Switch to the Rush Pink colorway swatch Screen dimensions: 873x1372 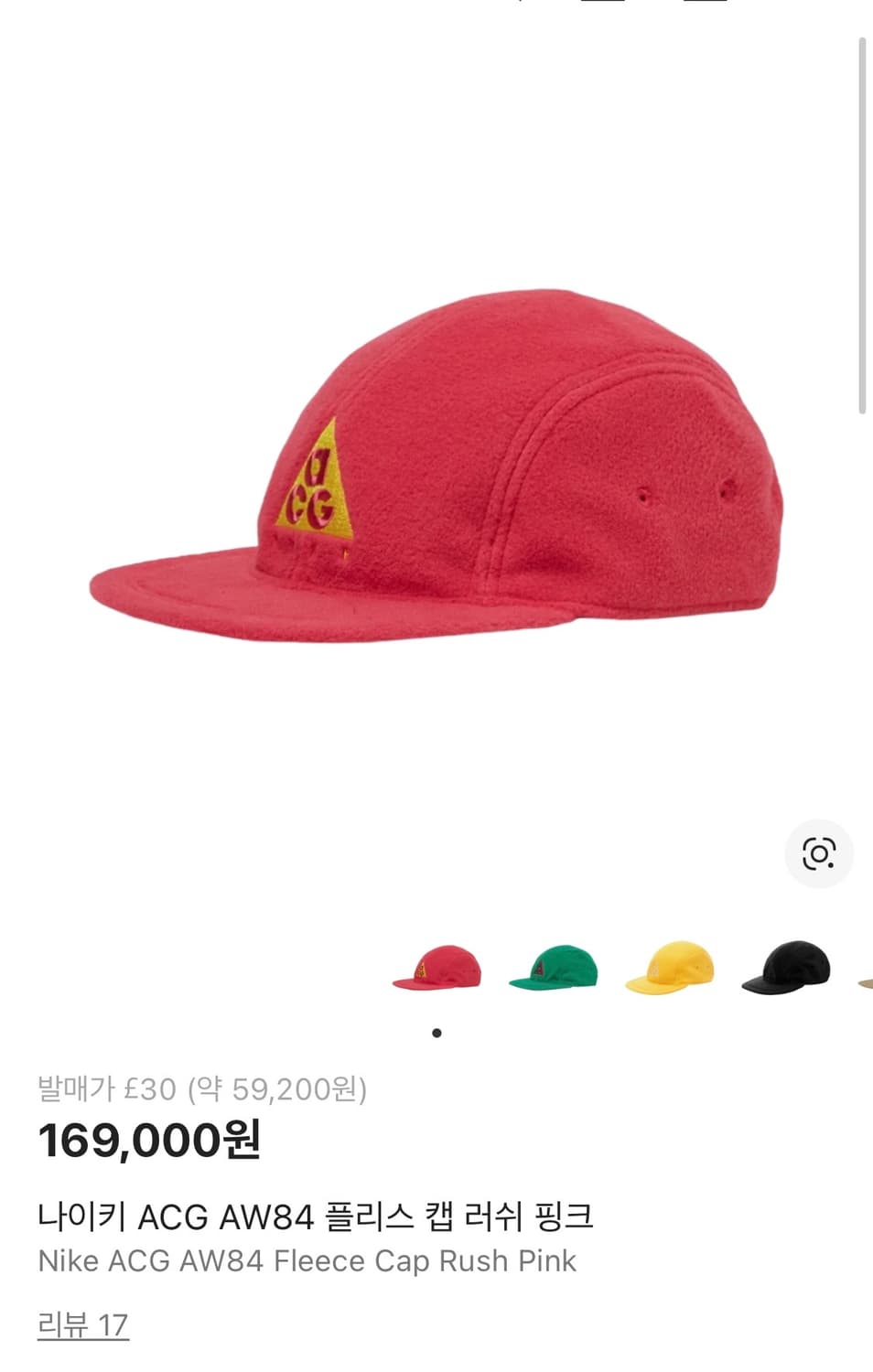pos(436,967)
